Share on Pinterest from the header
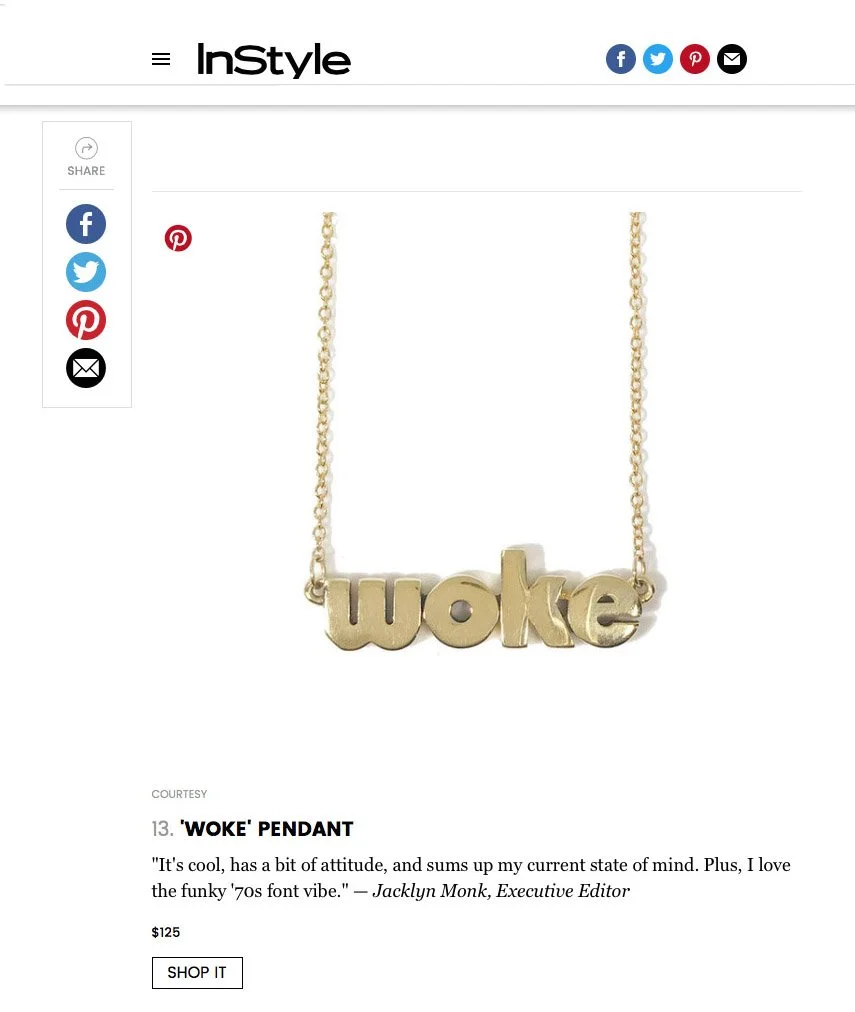 pos(695,59)
